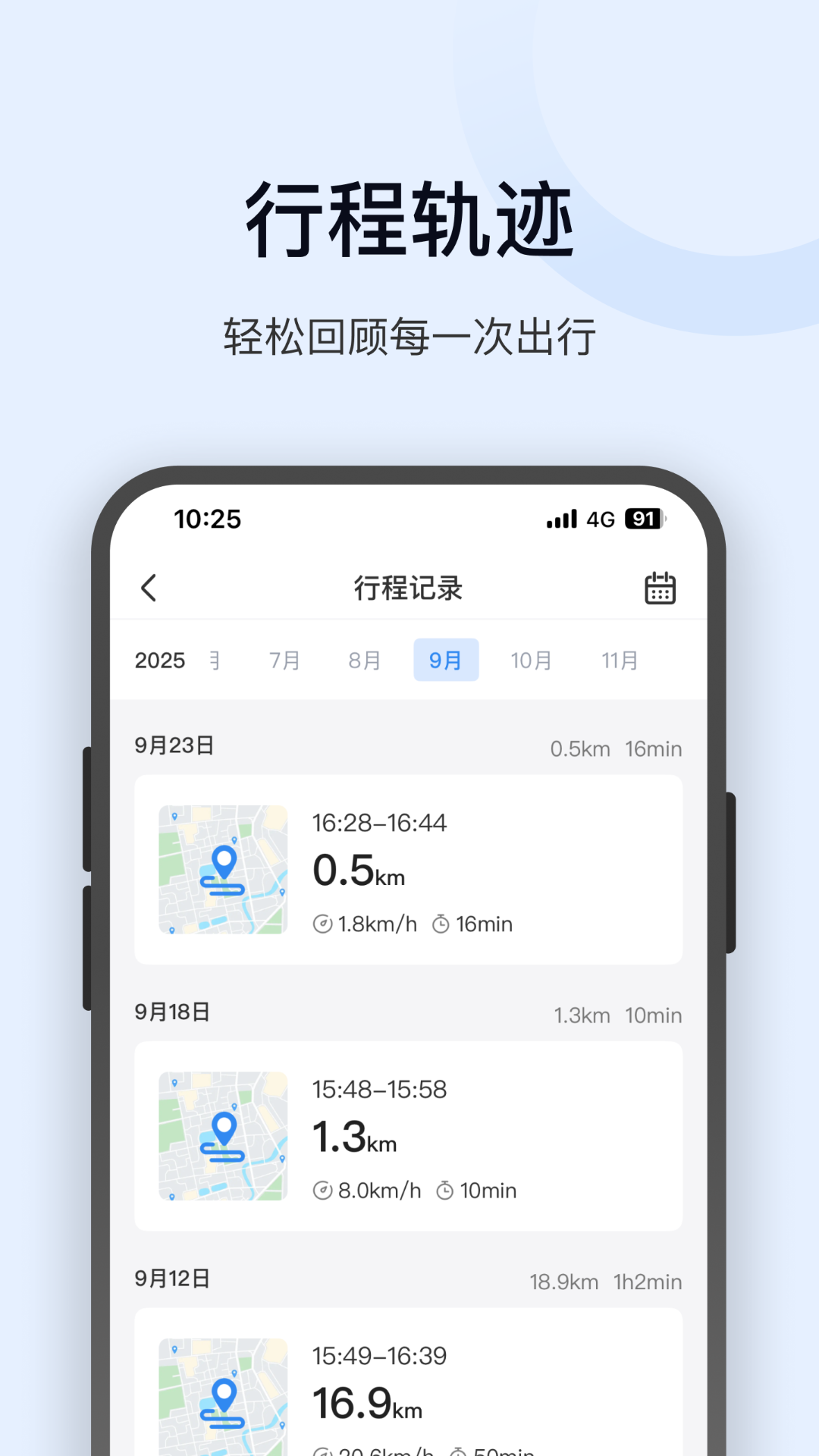Click the map thumbnail of 9月12日 trip
Viewport: 819px width, 1456px height.
click(223, 1395)
